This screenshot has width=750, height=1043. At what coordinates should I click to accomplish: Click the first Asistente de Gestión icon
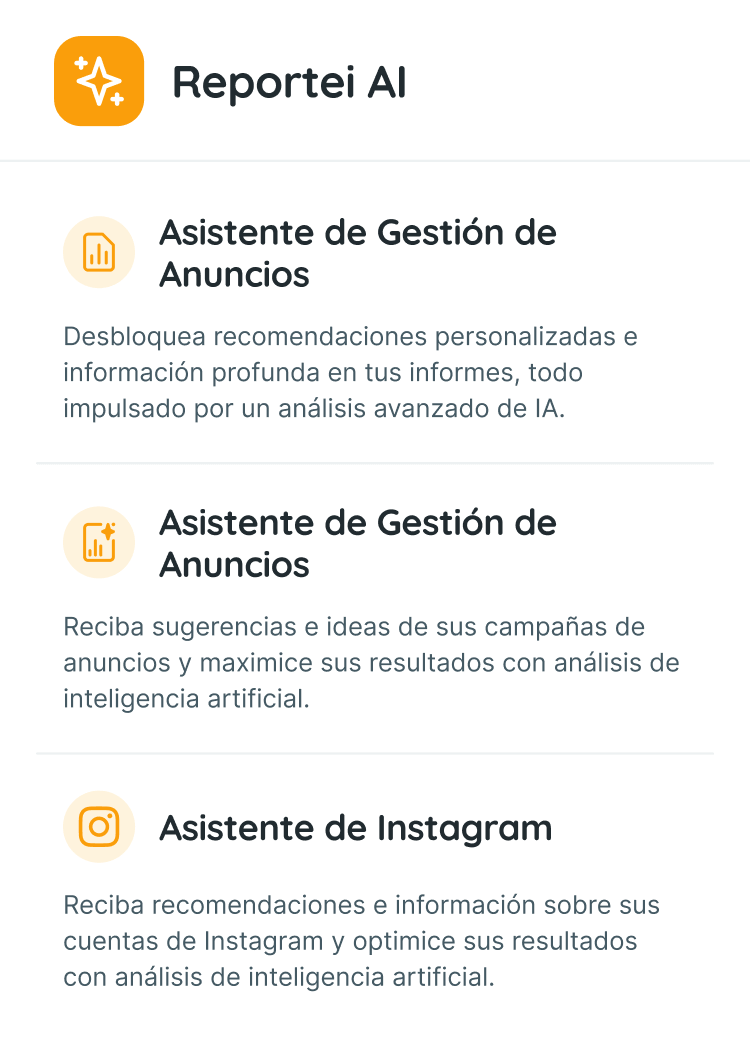99,252
